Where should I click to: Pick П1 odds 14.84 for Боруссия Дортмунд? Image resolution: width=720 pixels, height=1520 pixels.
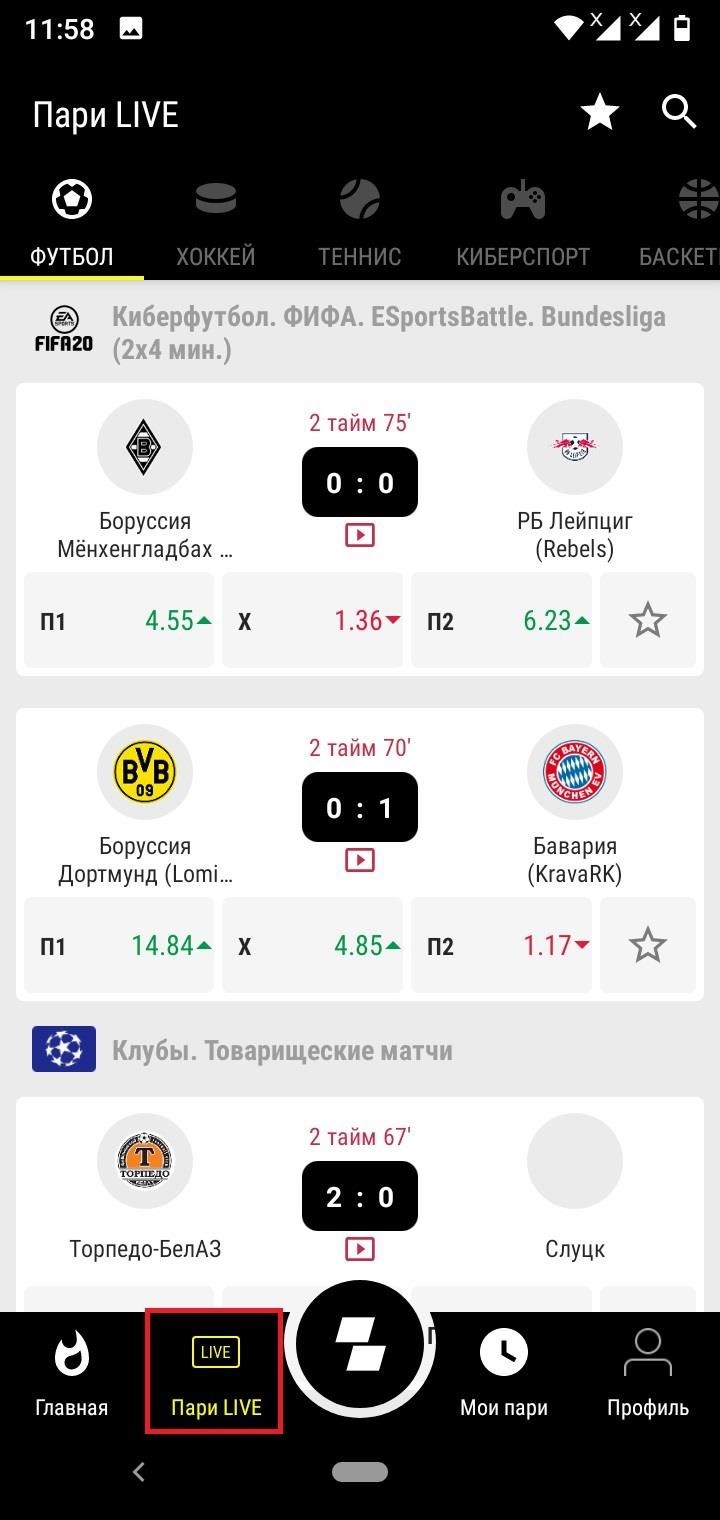coord(119,945)
